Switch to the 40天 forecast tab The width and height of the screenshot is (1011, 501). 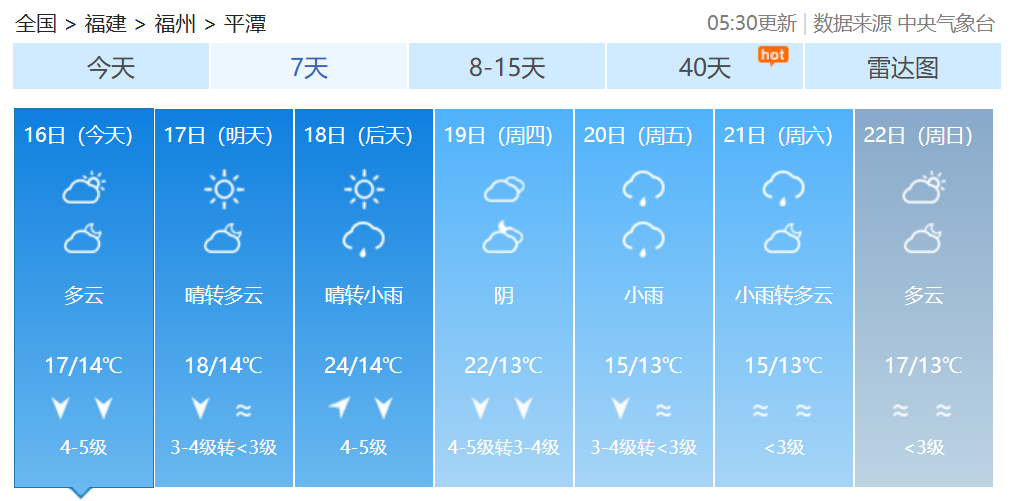coord(704,67)
